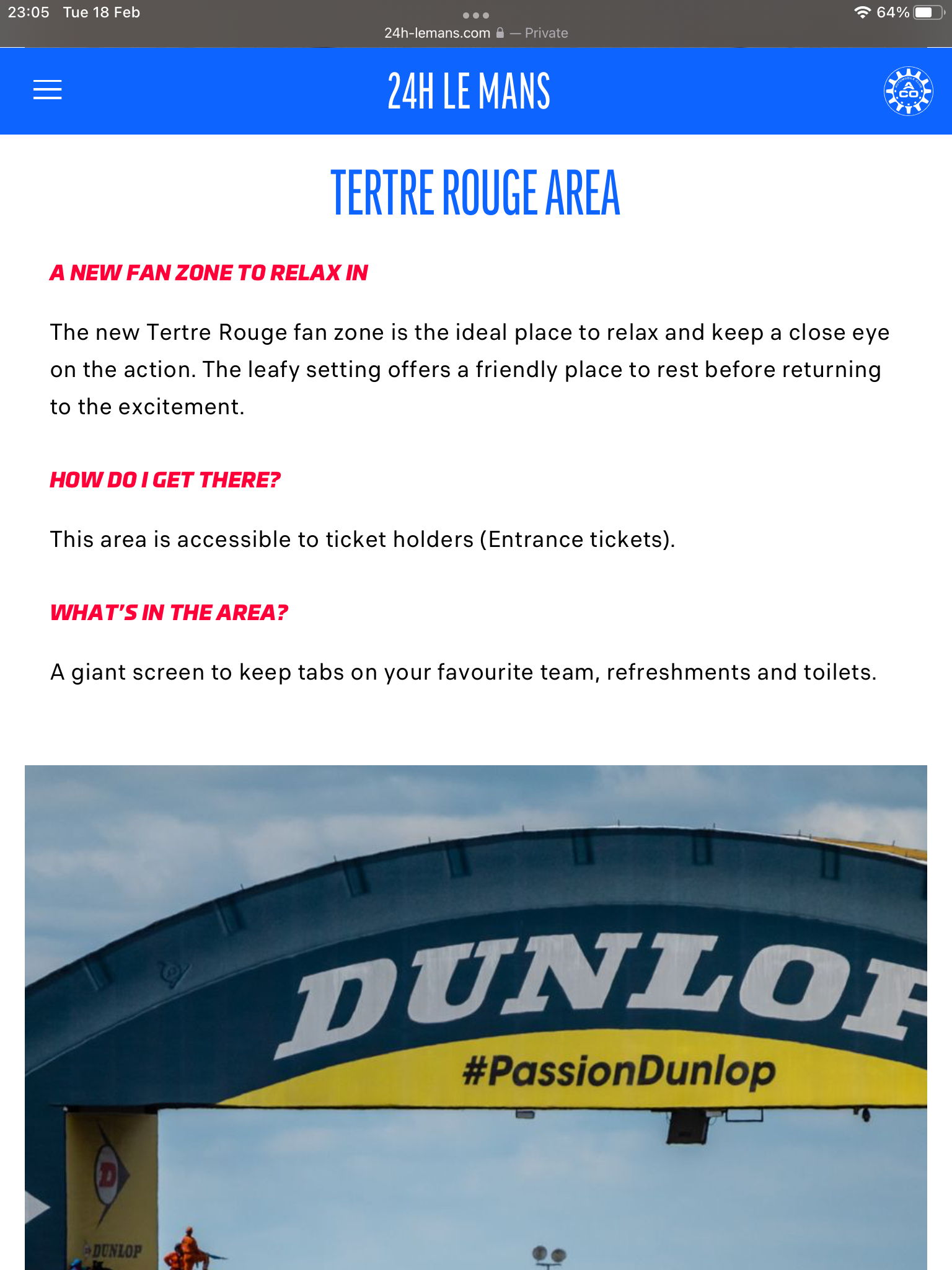Open the ACO logo icon
This screenshot has width=952, height=1270.
[908, 91]
